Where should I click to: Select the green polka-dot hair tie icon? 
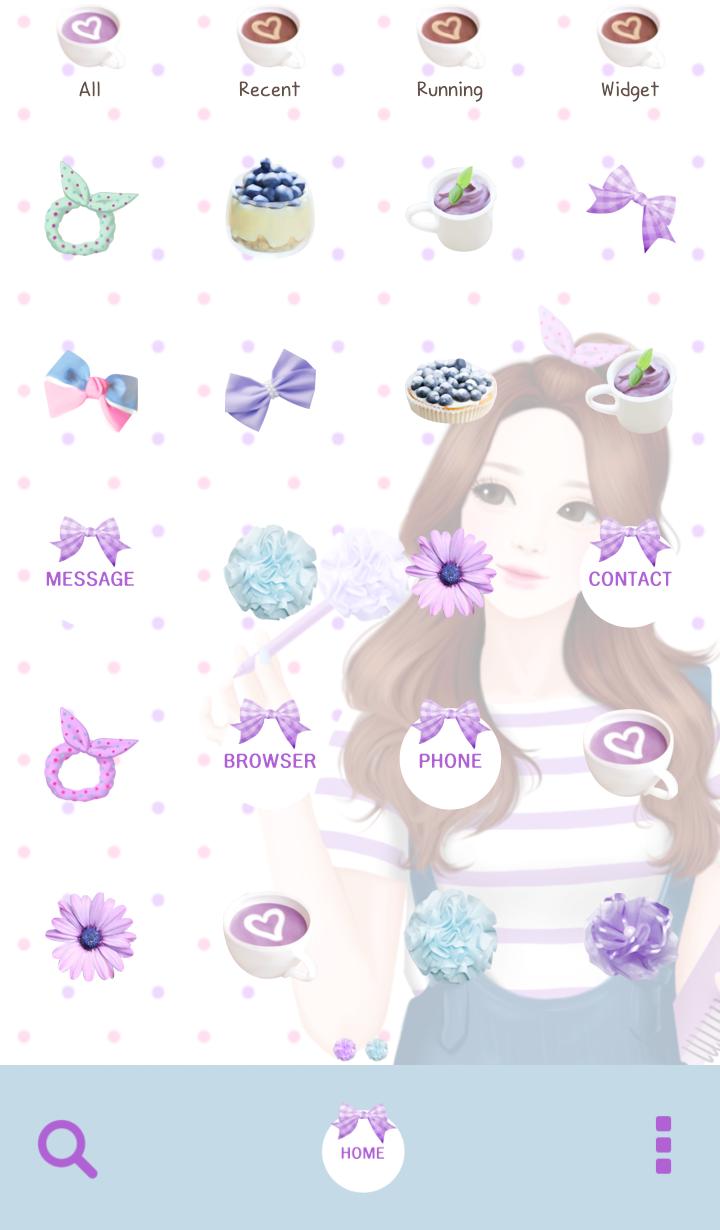tap(90, 205)
